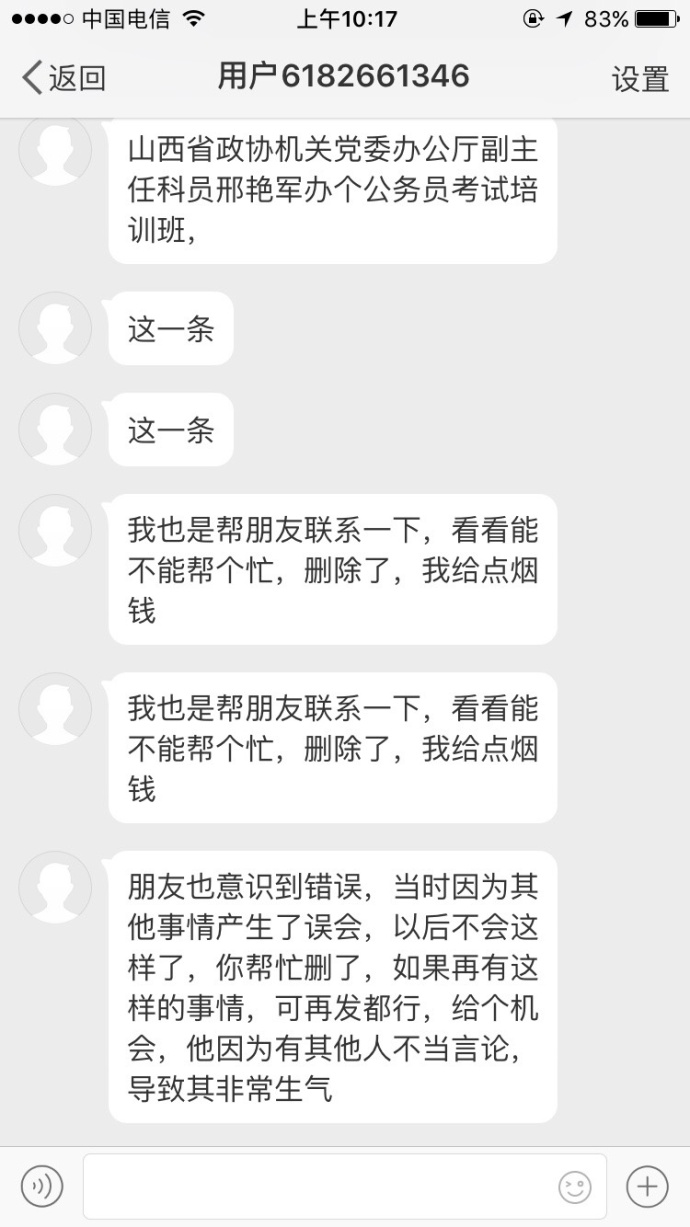Viewport: 690px width, 1227px height.
Task: Open the plus attachments menu
Action: click(647, 1187)
